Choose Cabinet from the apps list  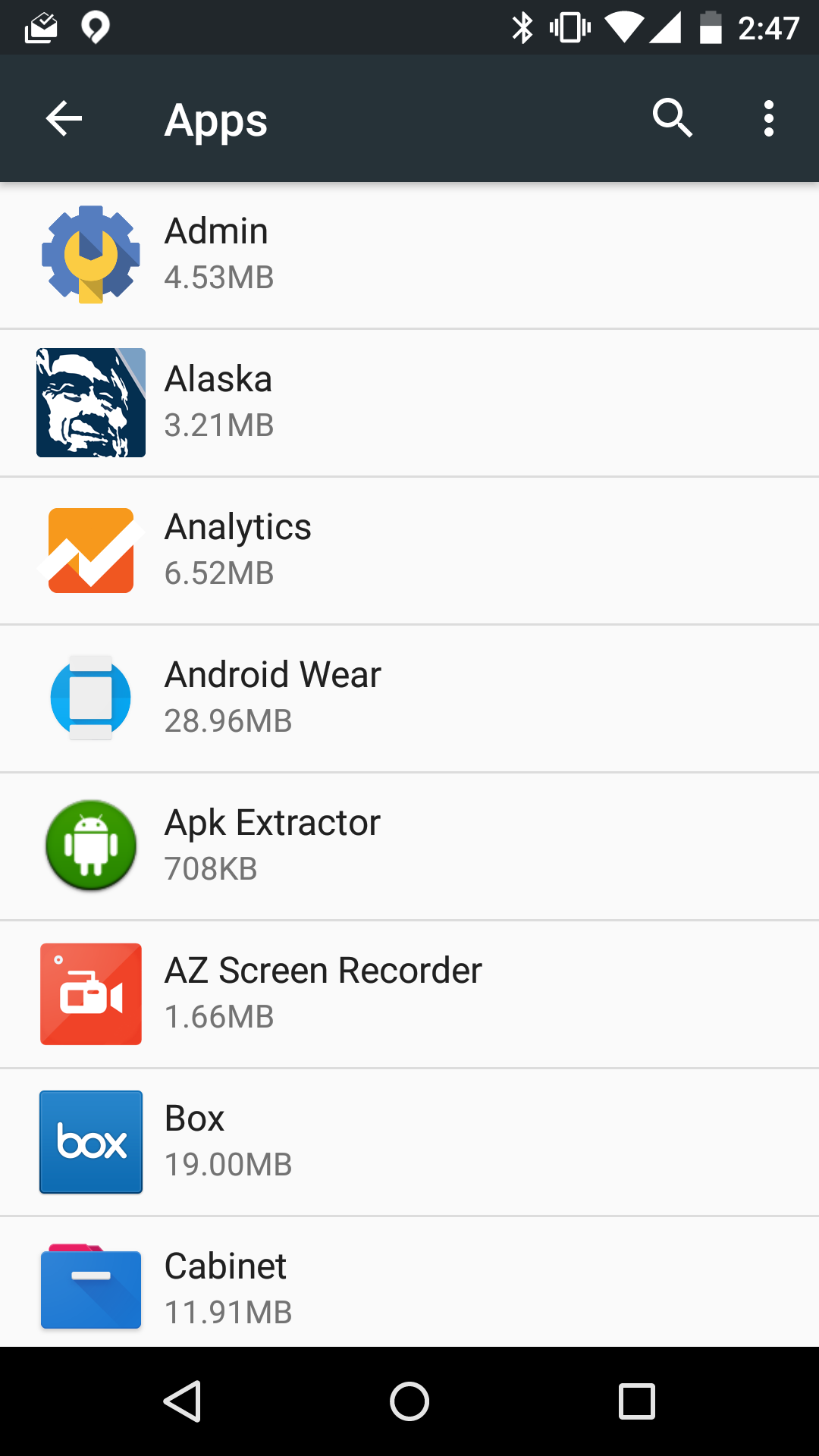point(409,1286)
